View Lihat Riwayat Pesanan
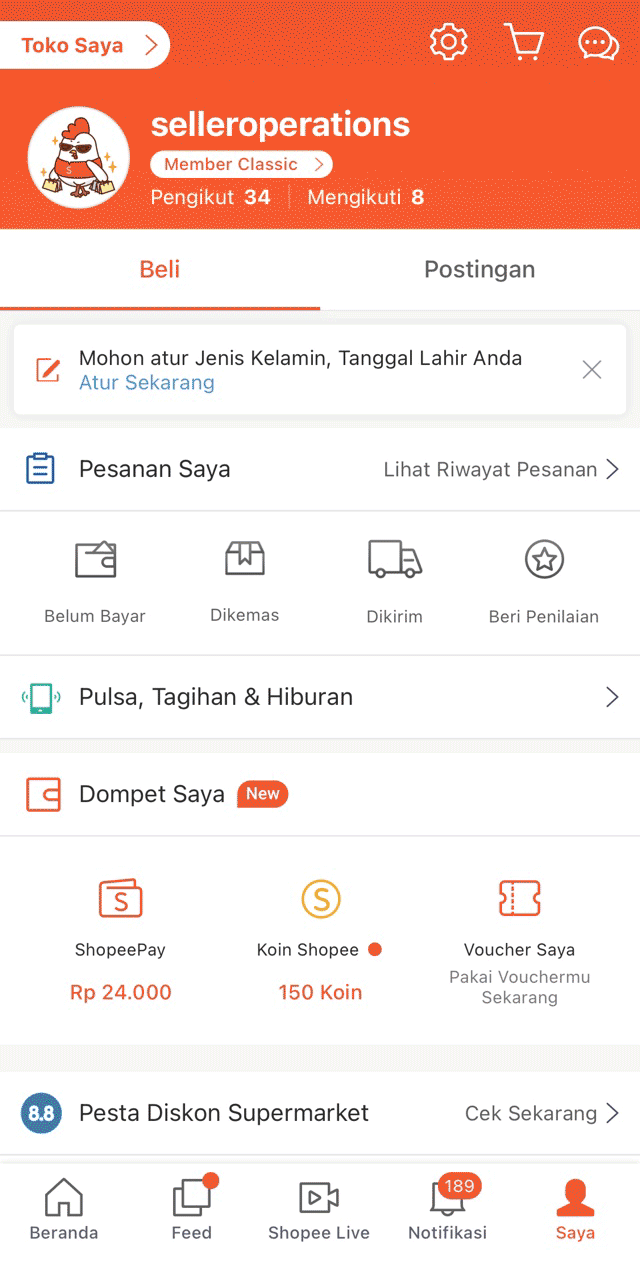The image size is (640, 1284). (x=501, y=469)
